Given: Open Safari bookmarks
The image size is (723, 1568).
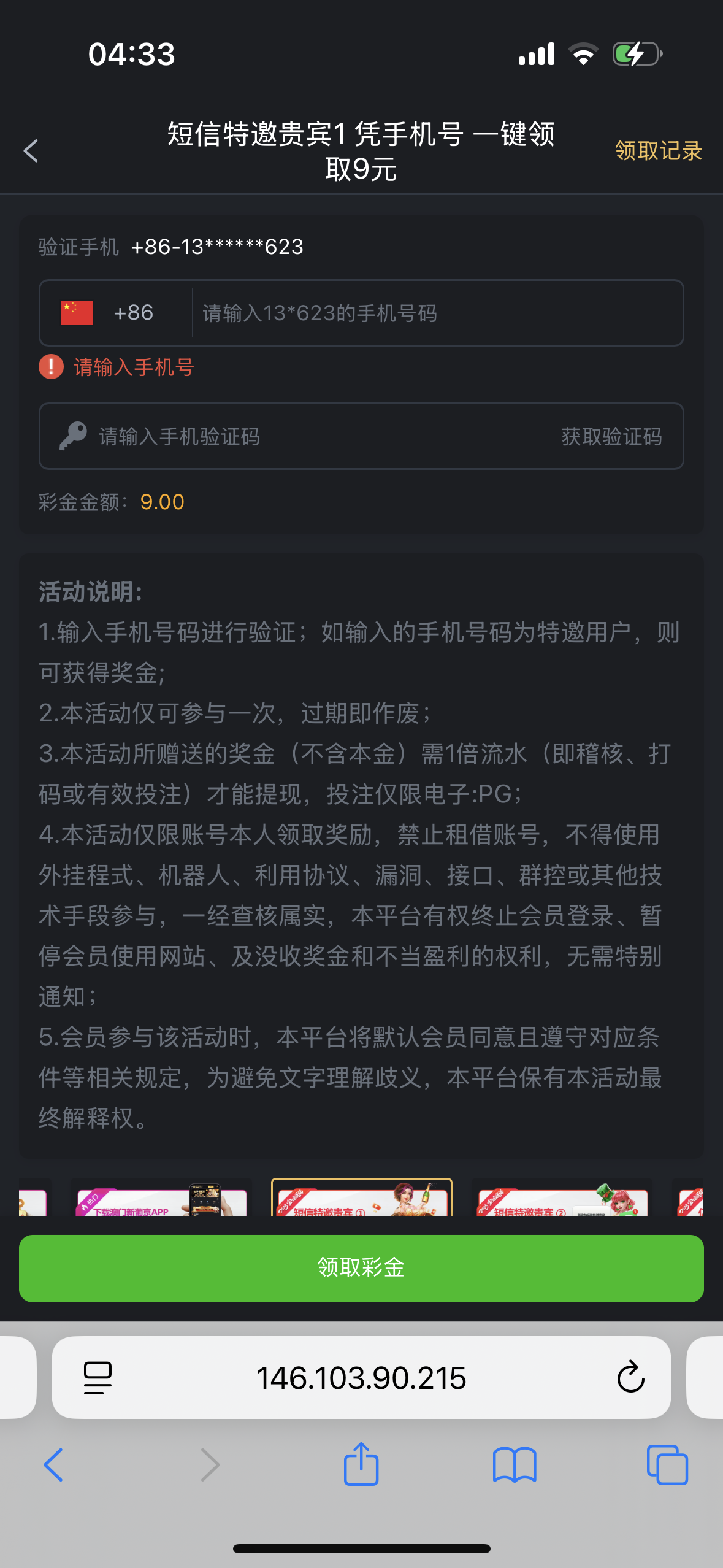Looking at the screenshot, I should coord(515,1465).
